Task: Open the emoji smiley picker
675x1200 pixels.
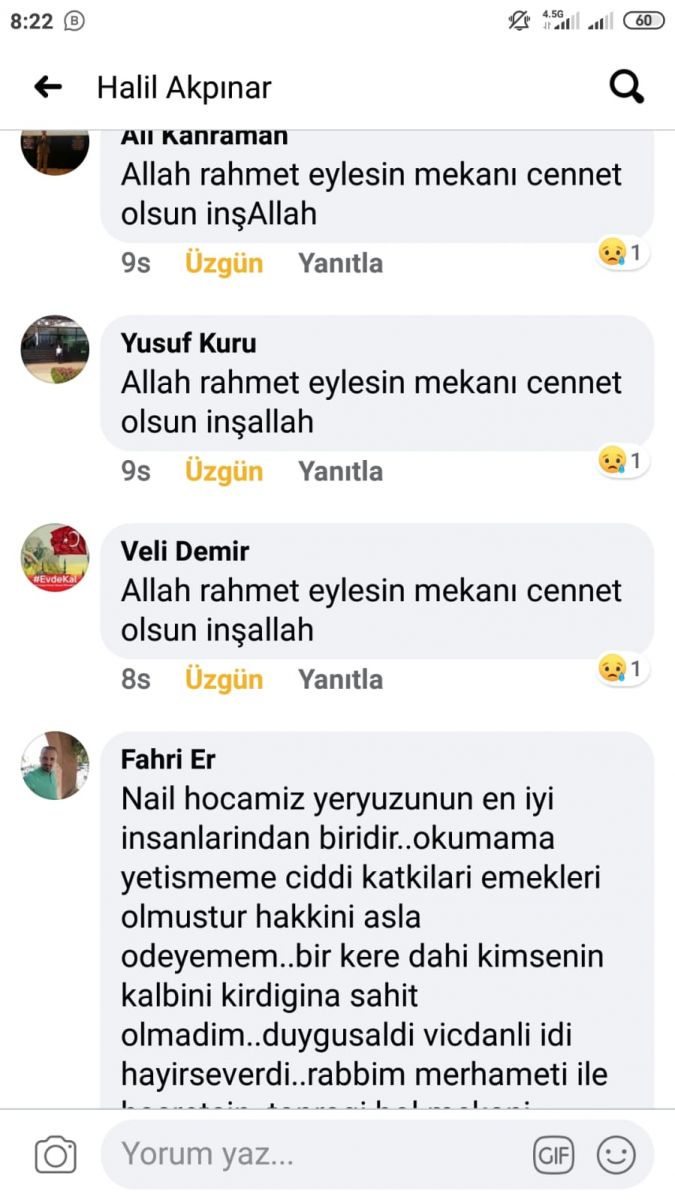Action: (x=616, y=1155)
